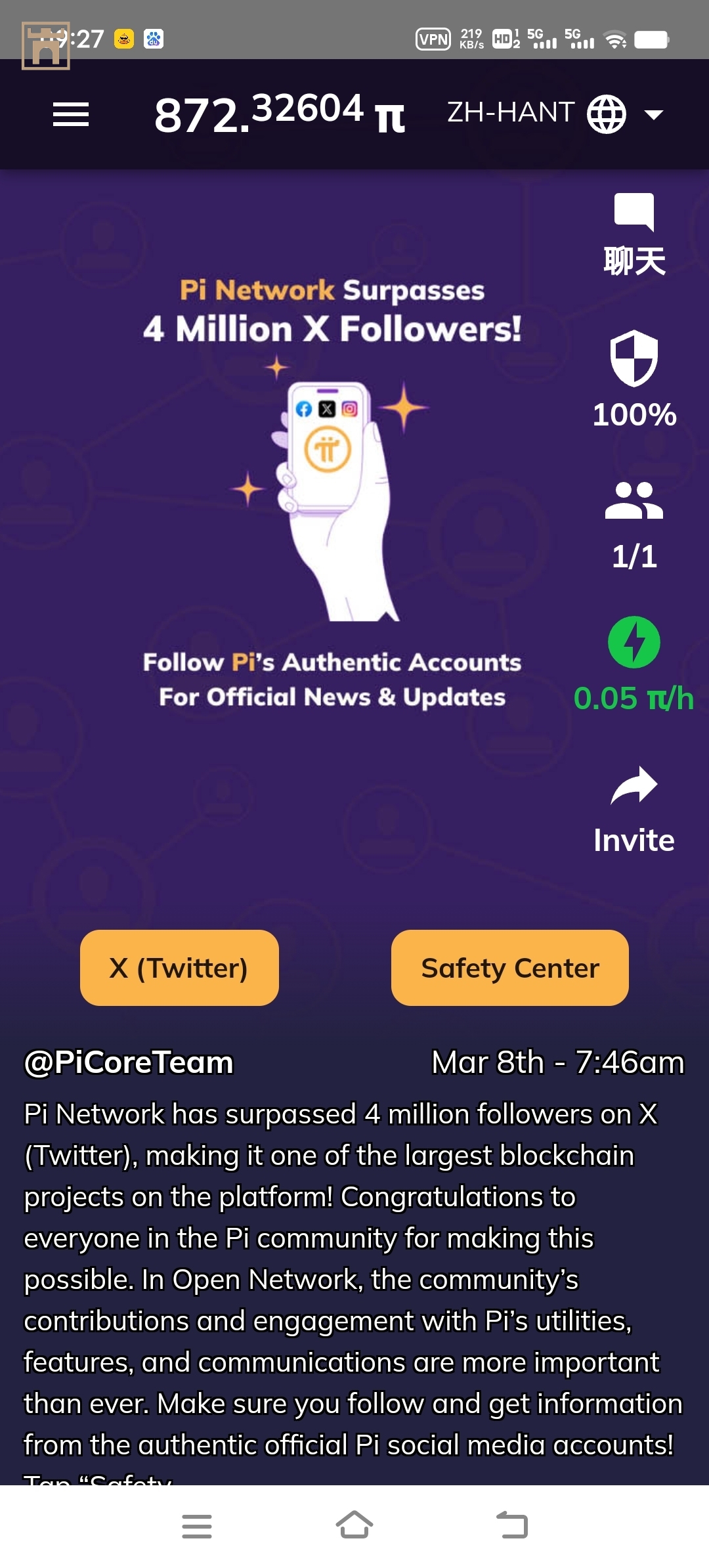The width and height of the screenshot is (709, 1568).
Task: Open the hamburger drawer menu
Action: 71,115
